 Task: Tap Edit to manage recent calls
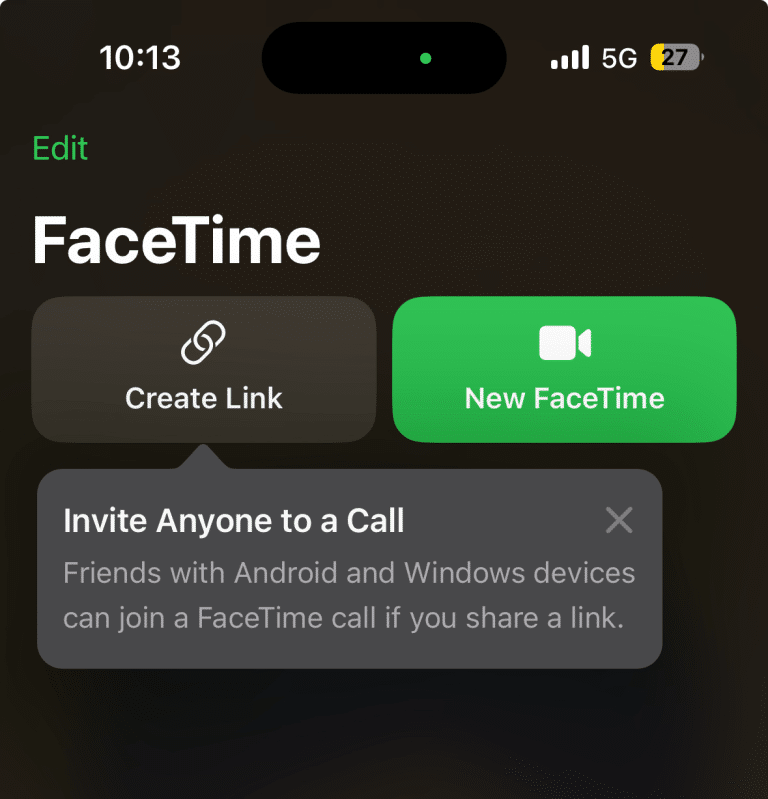pos(59,148)
